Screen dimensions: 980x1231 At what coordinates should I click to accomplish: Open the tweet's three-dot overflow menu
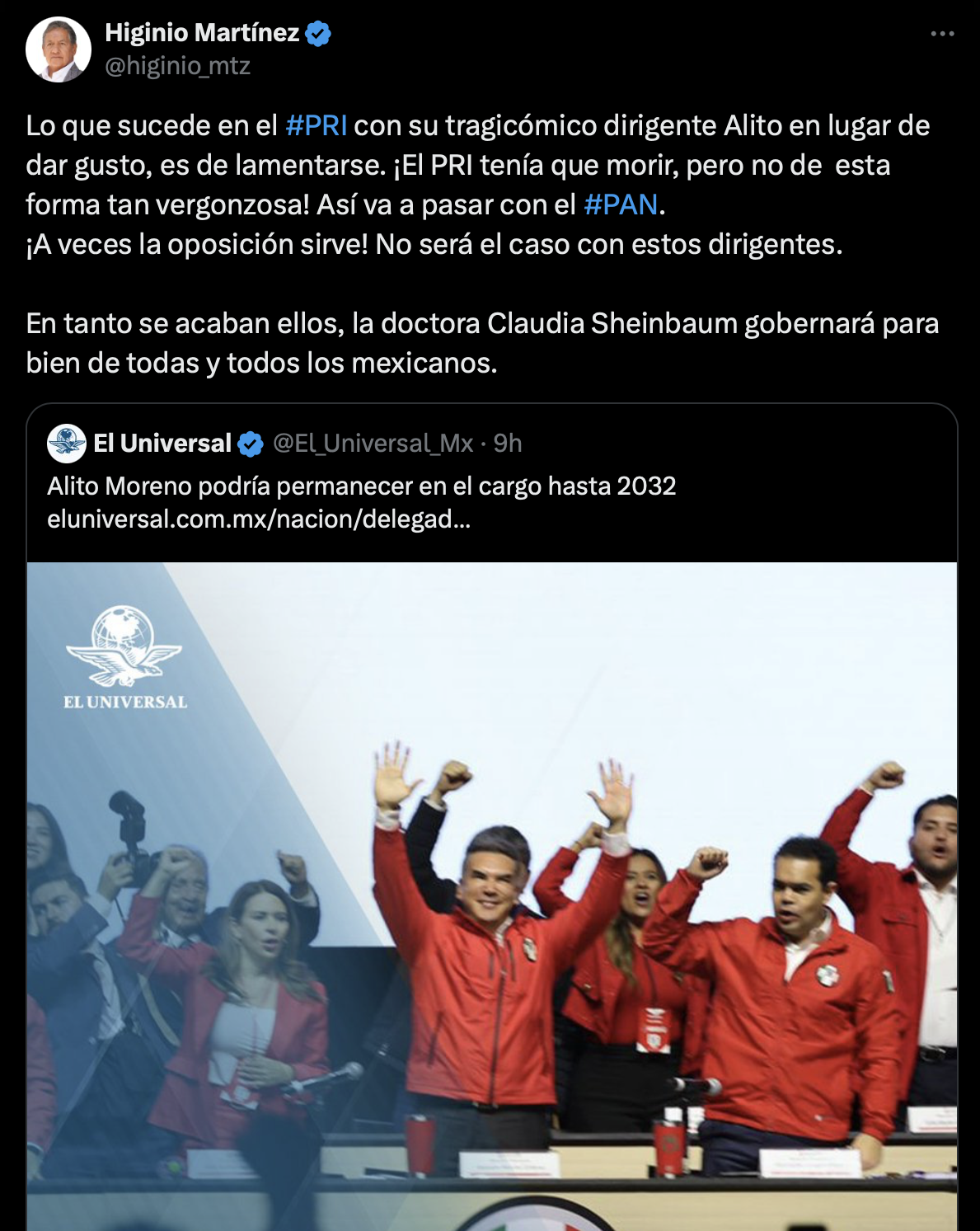942,34
